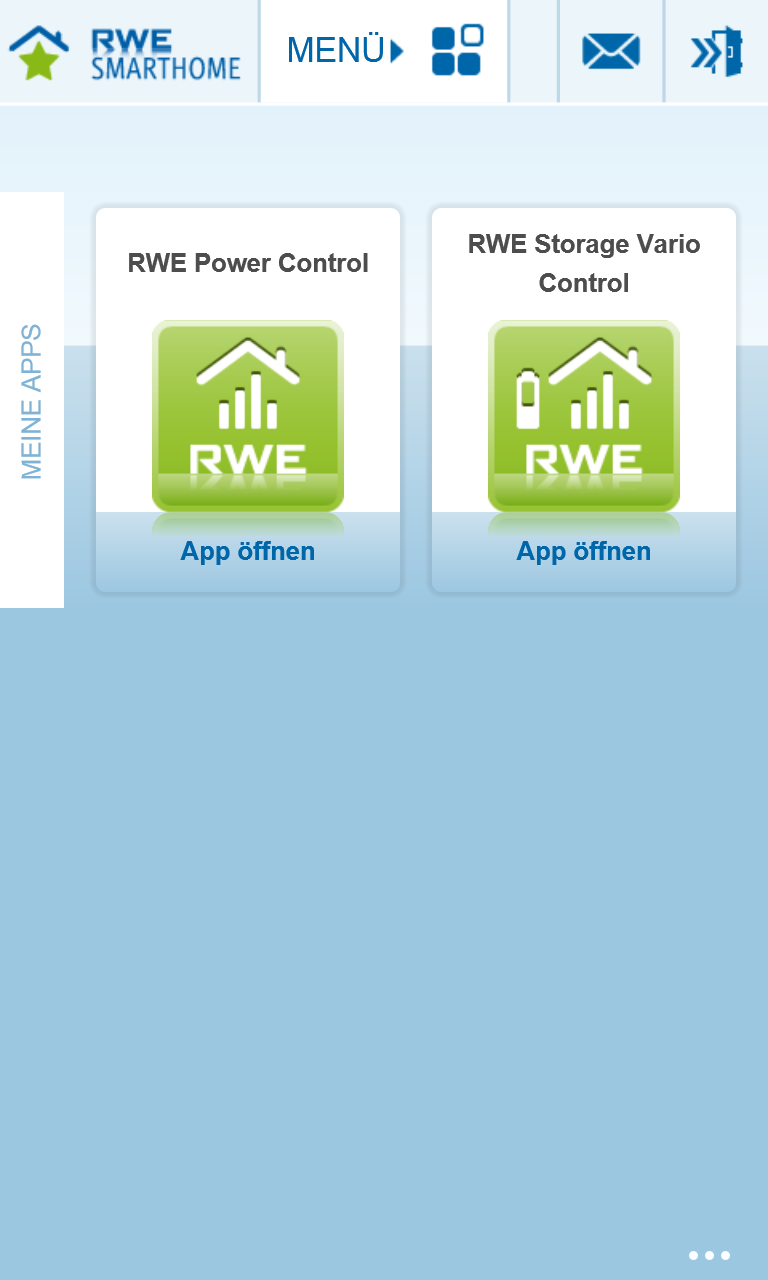Open RWE Power Control via App öffnen

(247, 550)
